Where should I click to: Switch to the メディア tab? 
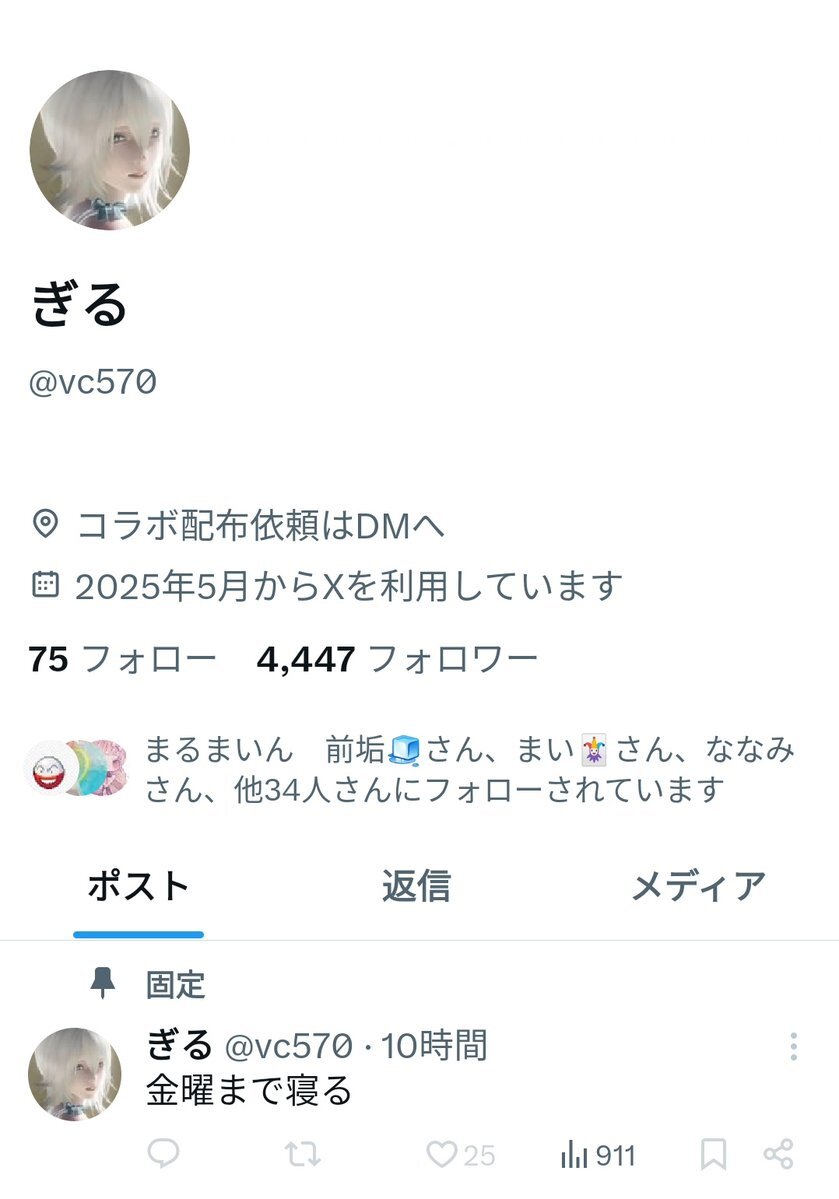tap(698, 887)
